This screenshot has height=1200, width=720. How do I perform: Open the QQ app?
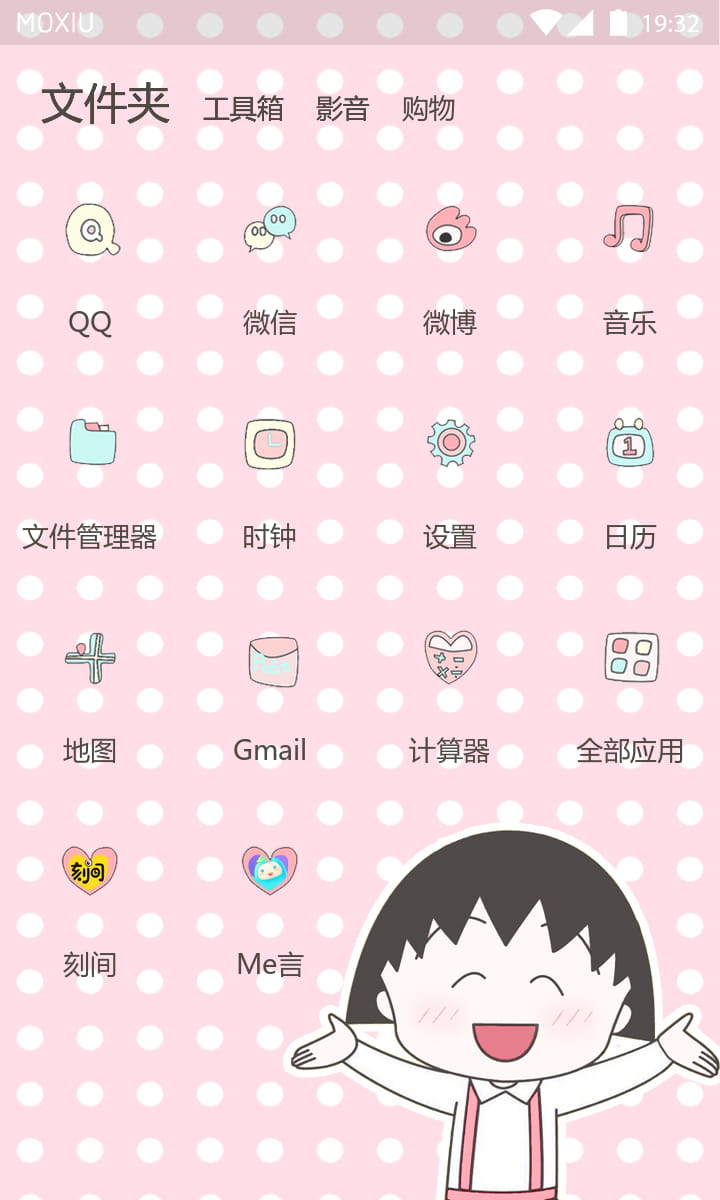pos(90,232)
